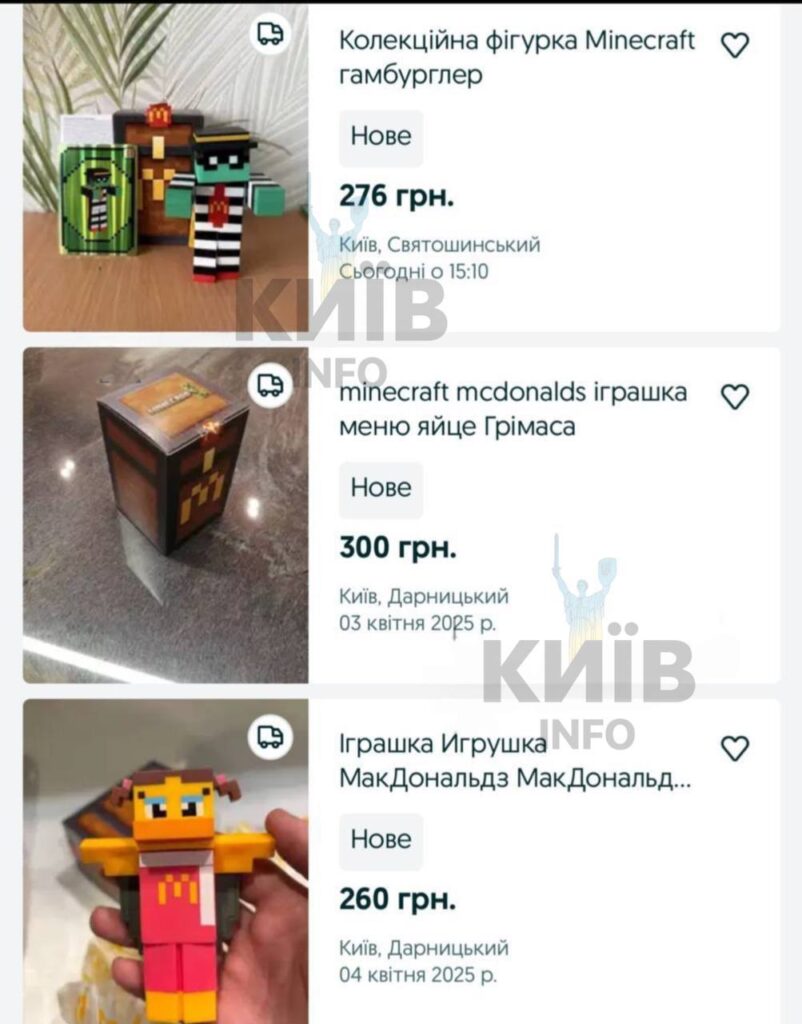This screenshot has height=1024, width=802.
Task: Open the Іграшка Игрушка МакДональдз listing
Action: 514,761
